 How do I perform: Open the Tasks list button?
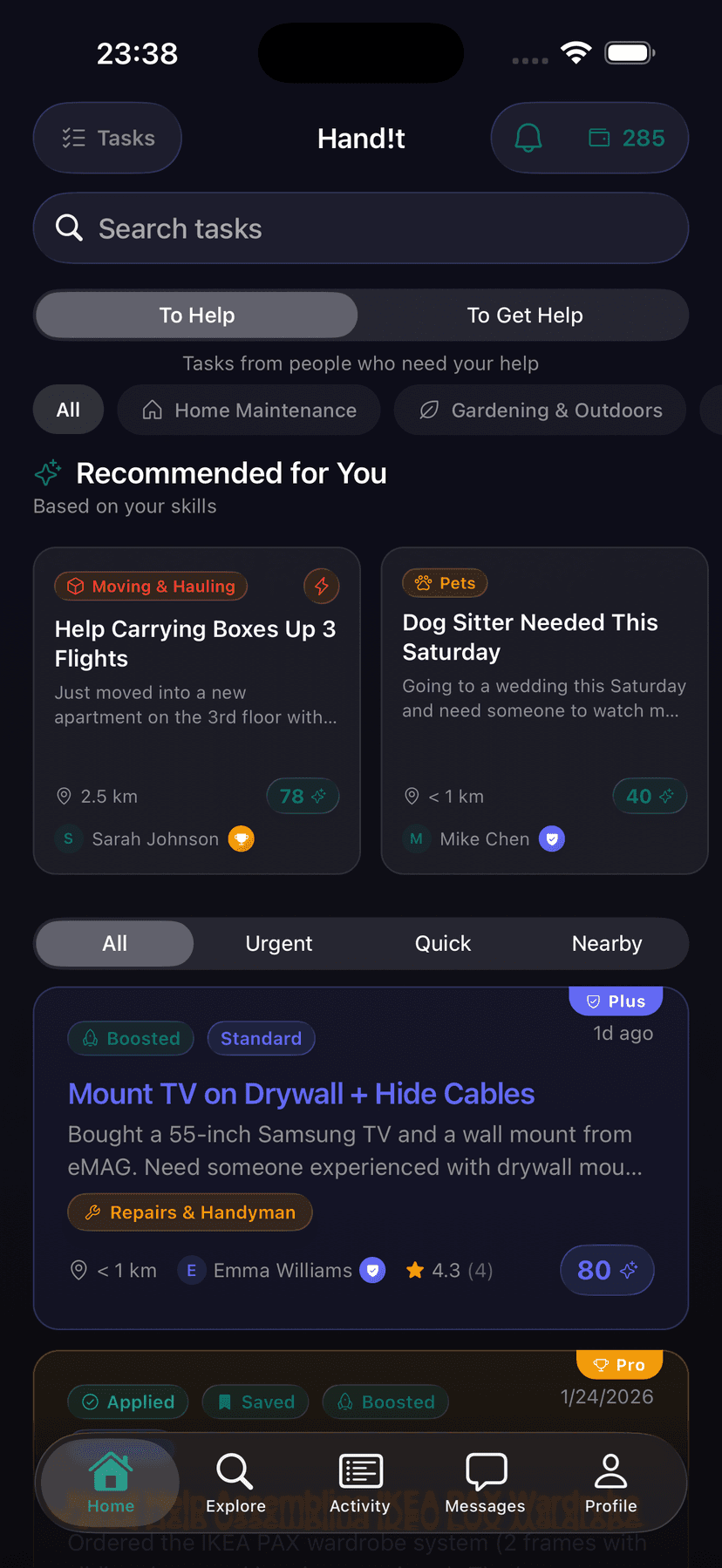pos(106,138)
